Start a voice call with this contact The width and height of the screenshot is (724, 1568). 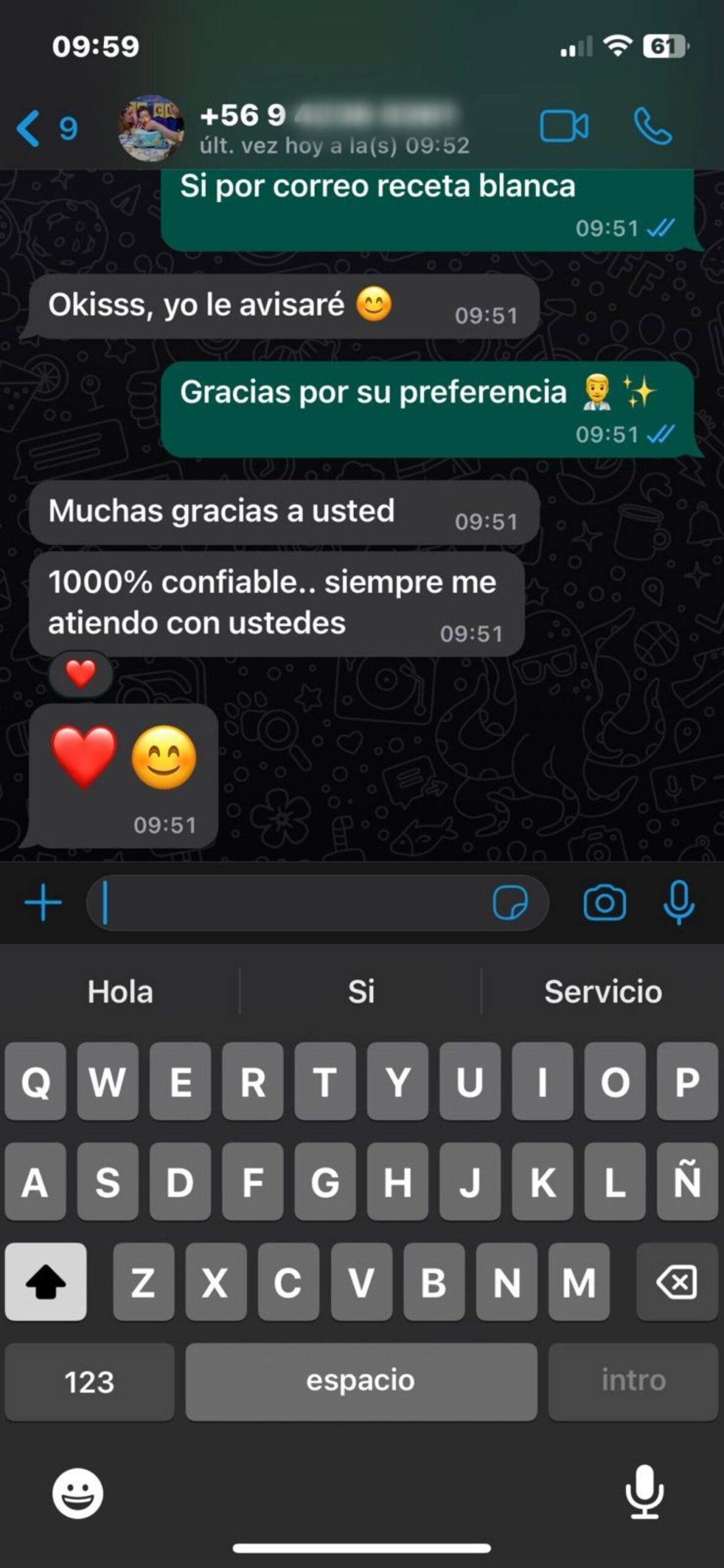(x=652, y=127)
